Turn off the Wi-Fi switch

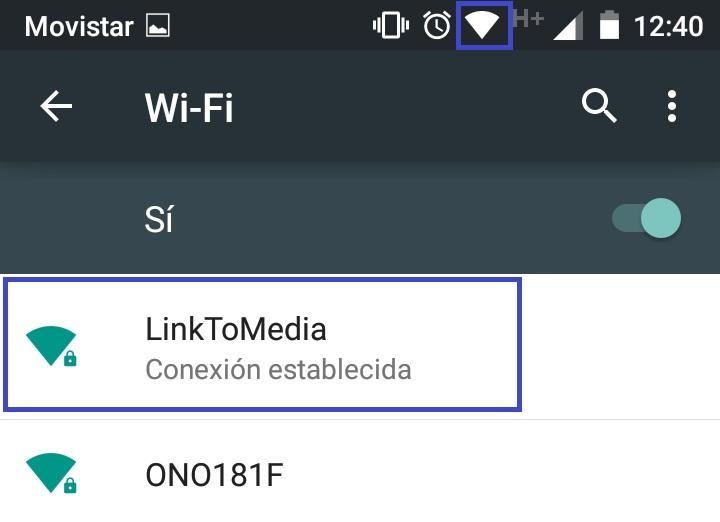click(x=648, y=219)
